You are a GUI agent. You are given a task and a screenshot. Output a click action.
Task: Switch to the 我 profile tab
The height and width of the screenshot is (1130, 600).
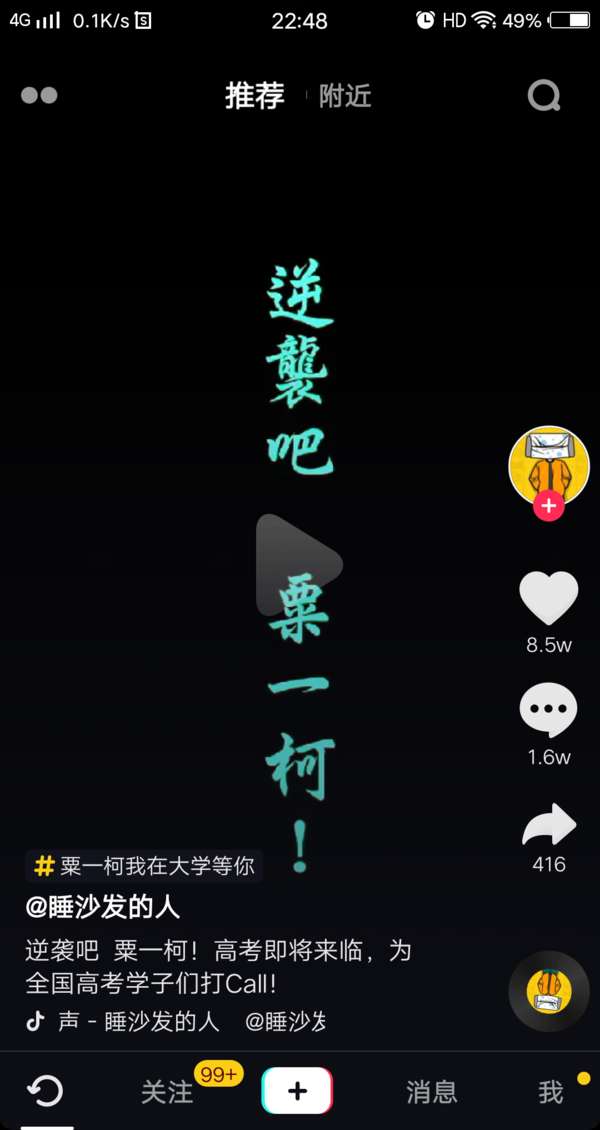pos(551,1092)
